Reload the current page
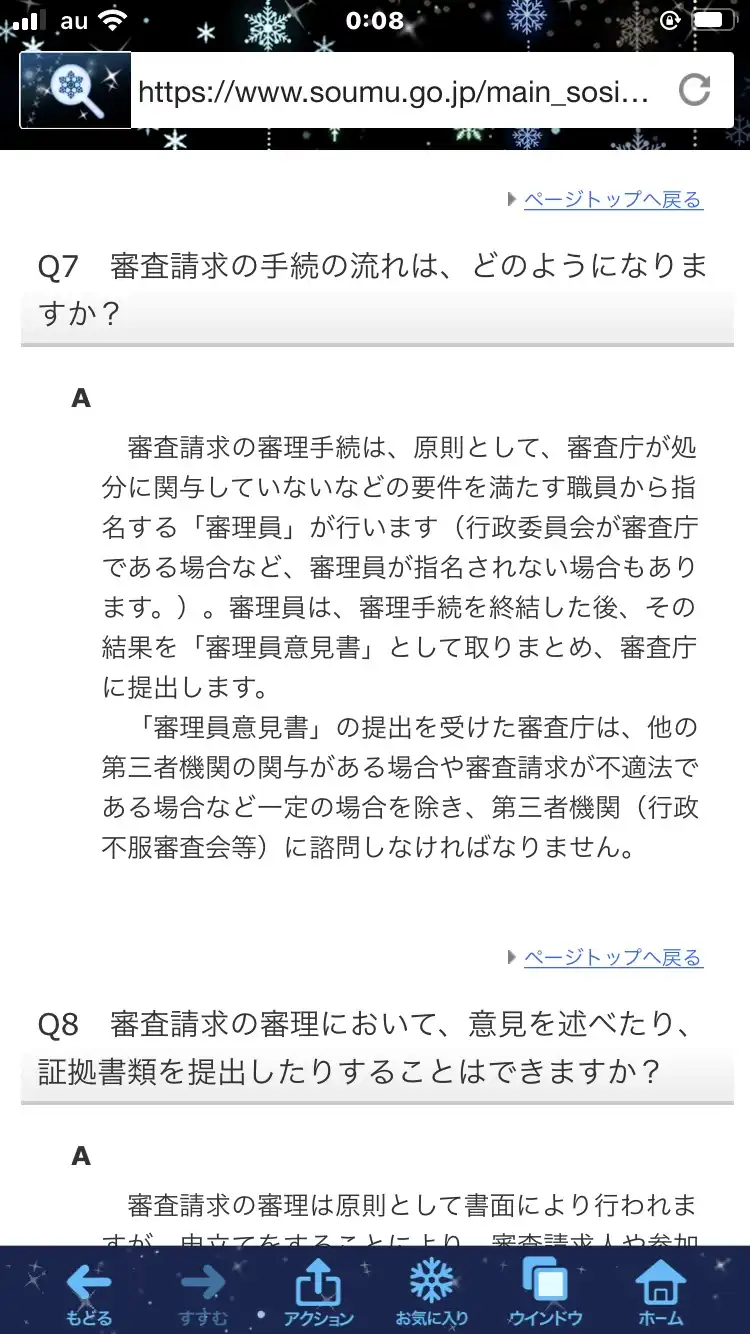 (x=695, y=91)
